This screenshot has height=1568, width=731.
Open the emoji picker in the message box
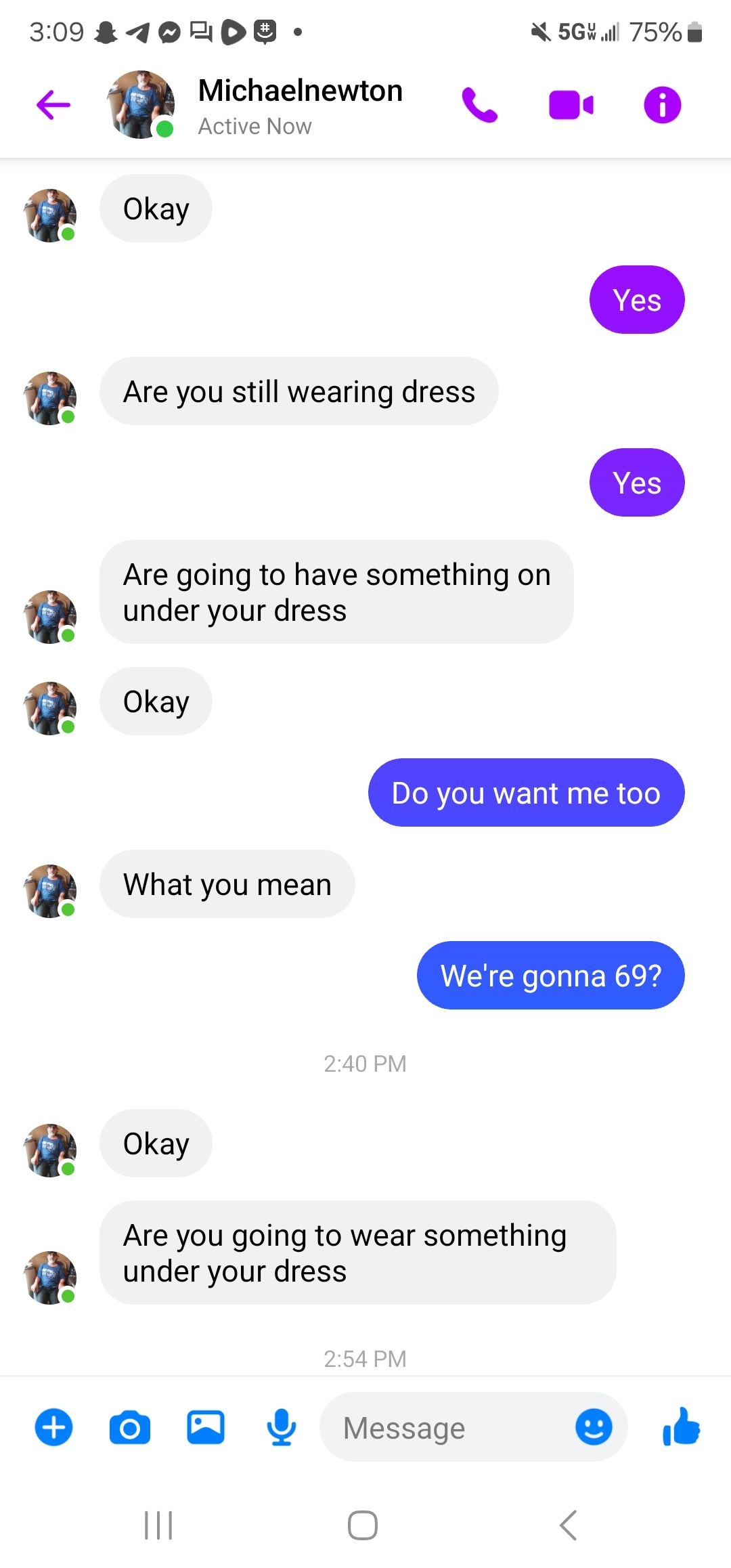[x=594, y=1427]
